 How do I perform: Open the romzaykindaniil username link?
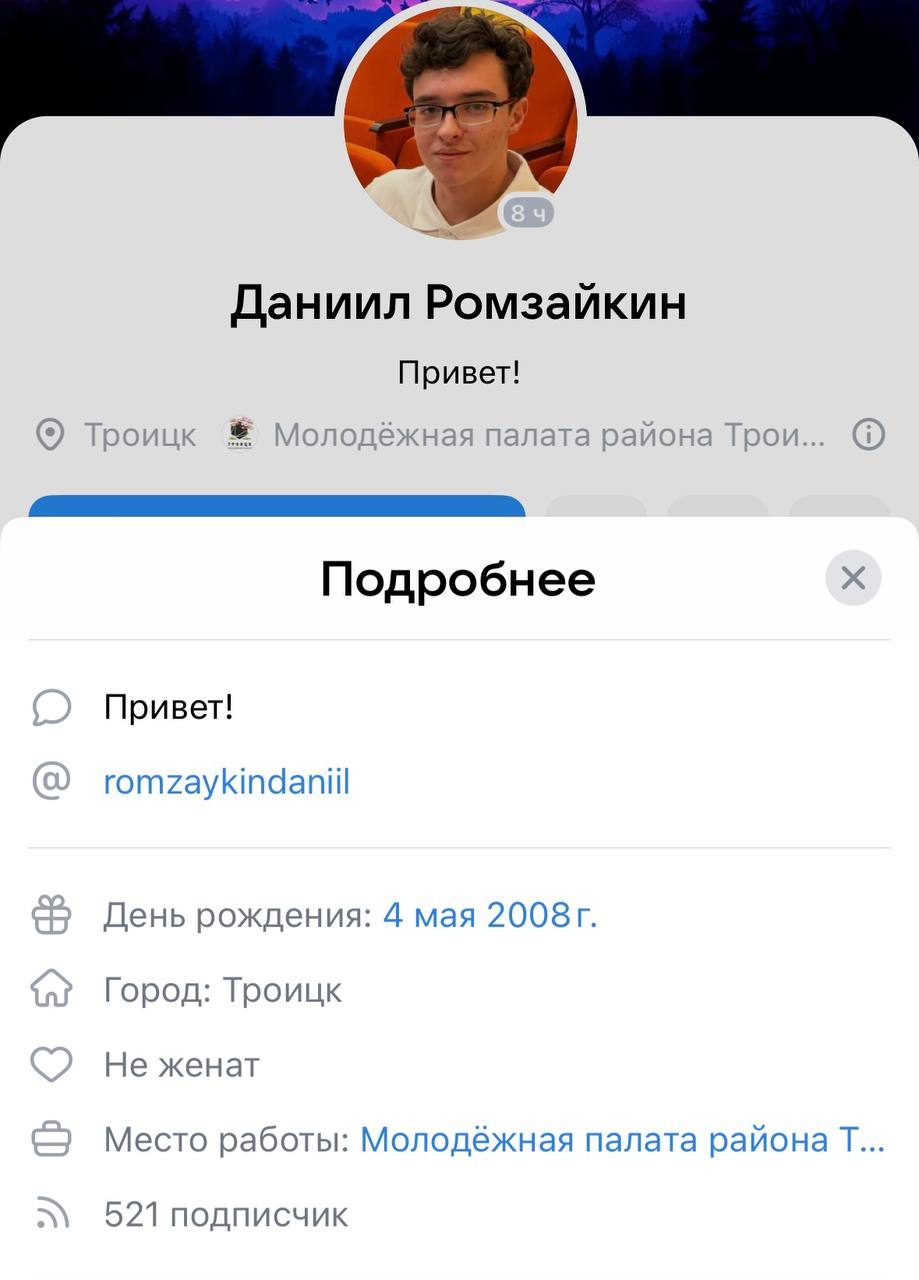pyautogui.click(x=227, y=781)
